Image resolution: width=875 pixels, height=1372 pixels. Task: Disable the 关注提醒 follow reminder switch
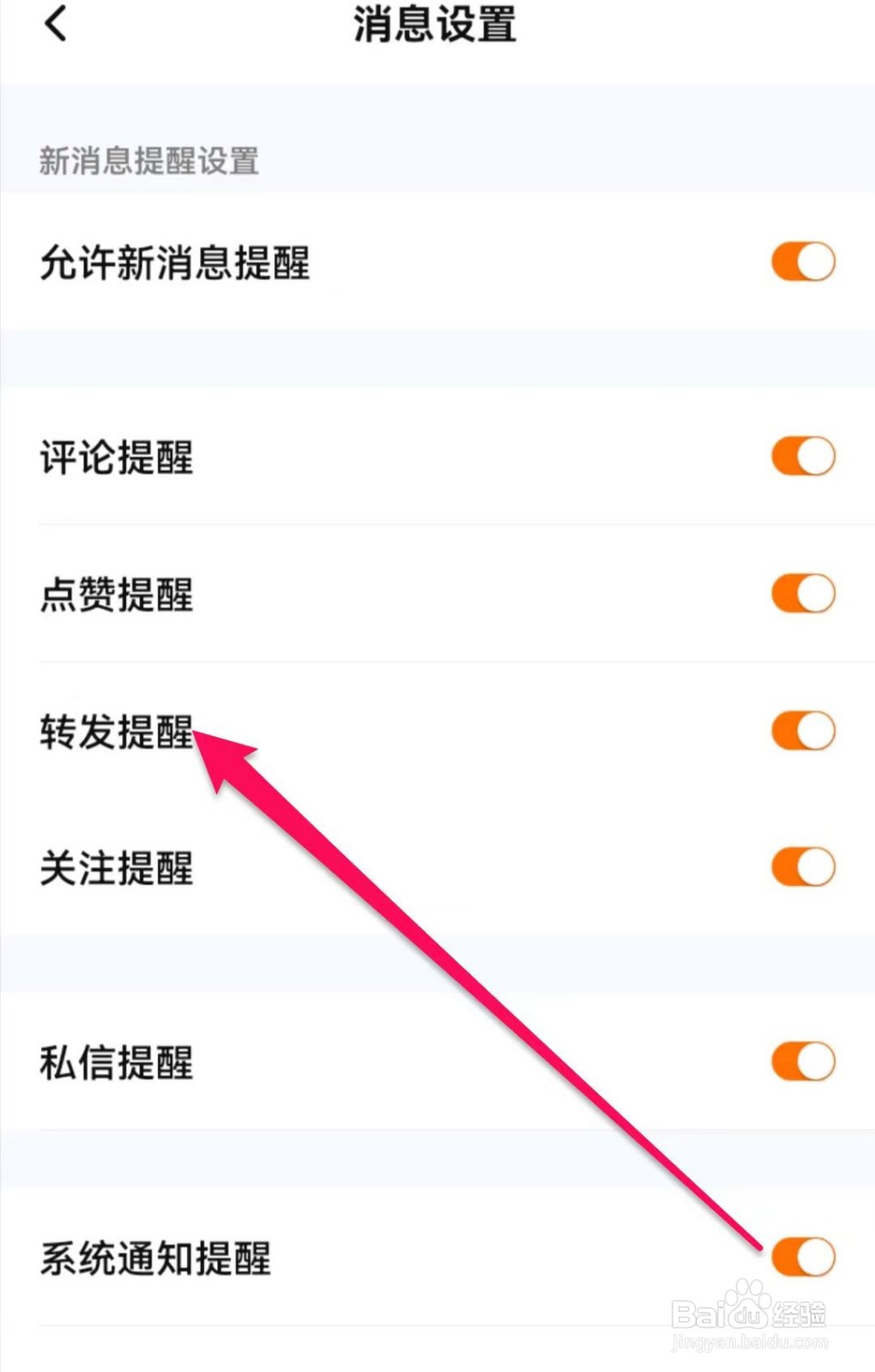(x=803, y=867)
